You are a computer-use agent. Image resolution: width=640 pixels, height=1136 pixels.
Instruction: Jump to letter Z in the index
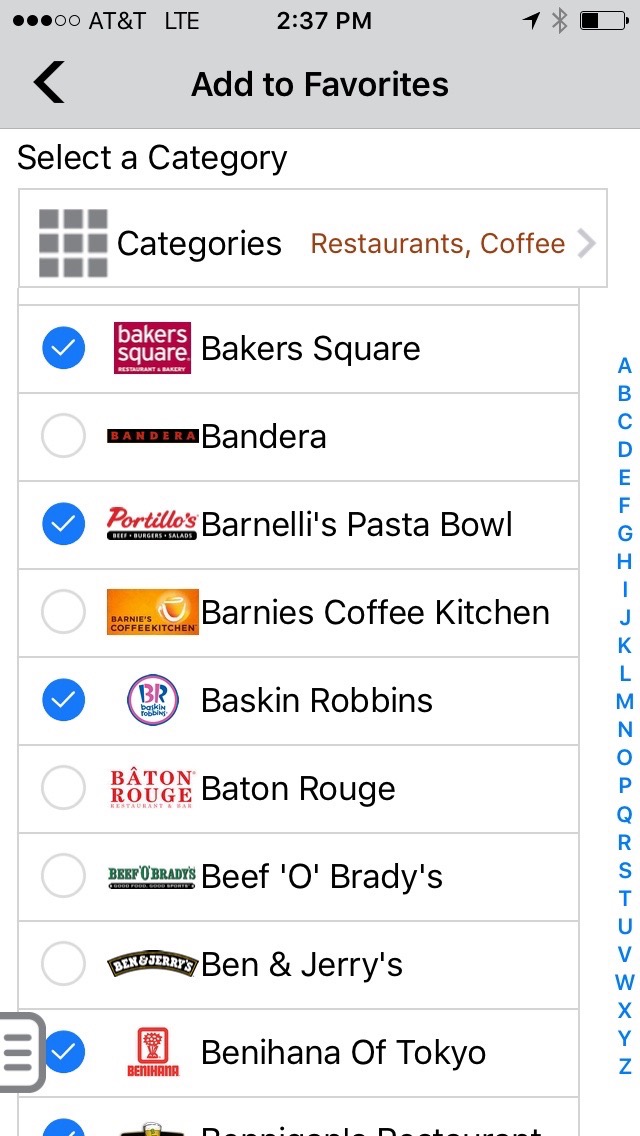[625, 1066]
